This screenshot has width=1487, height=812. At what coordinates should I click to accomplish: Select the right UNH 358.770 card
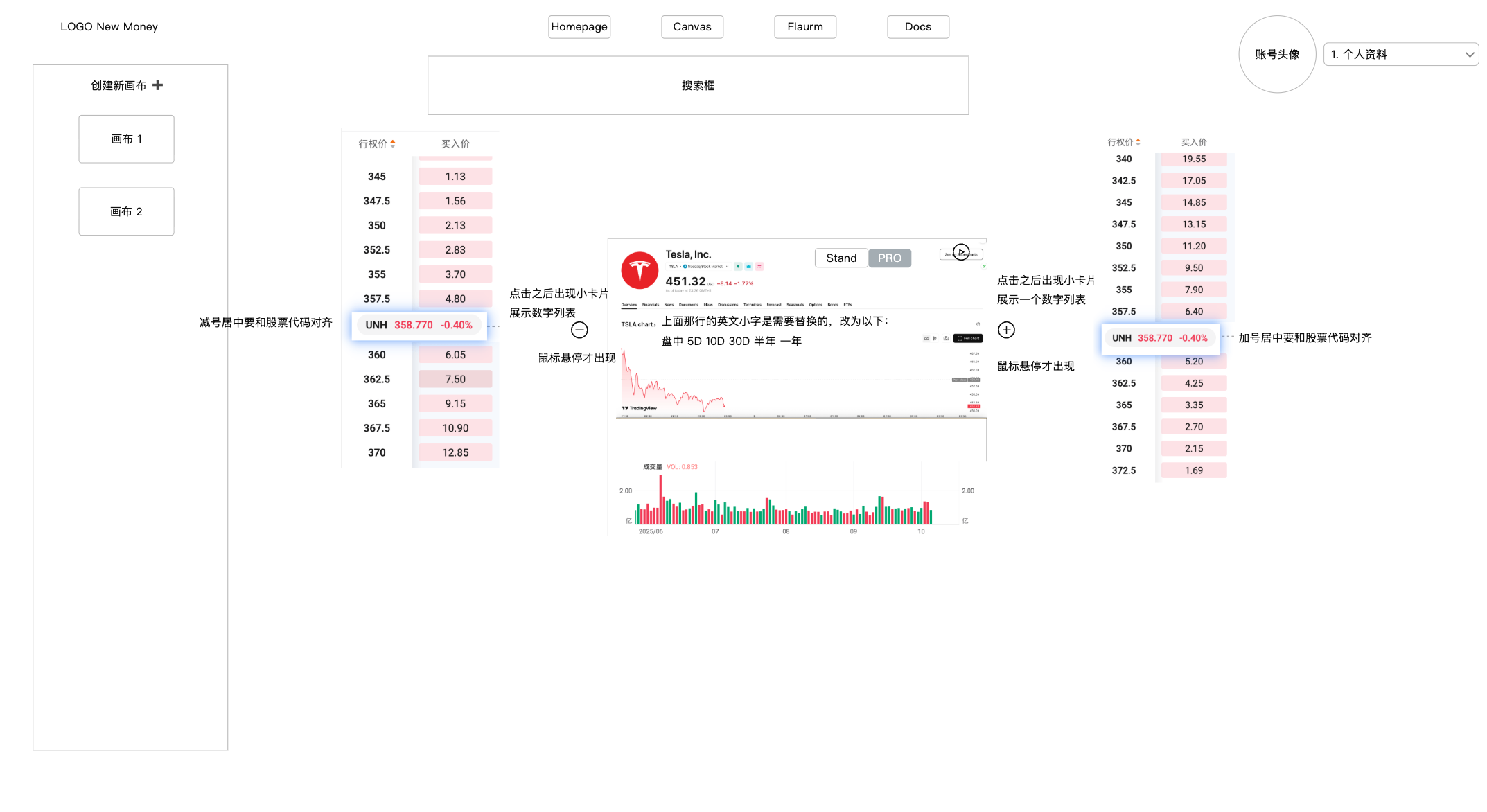(x=1159, y=338)
